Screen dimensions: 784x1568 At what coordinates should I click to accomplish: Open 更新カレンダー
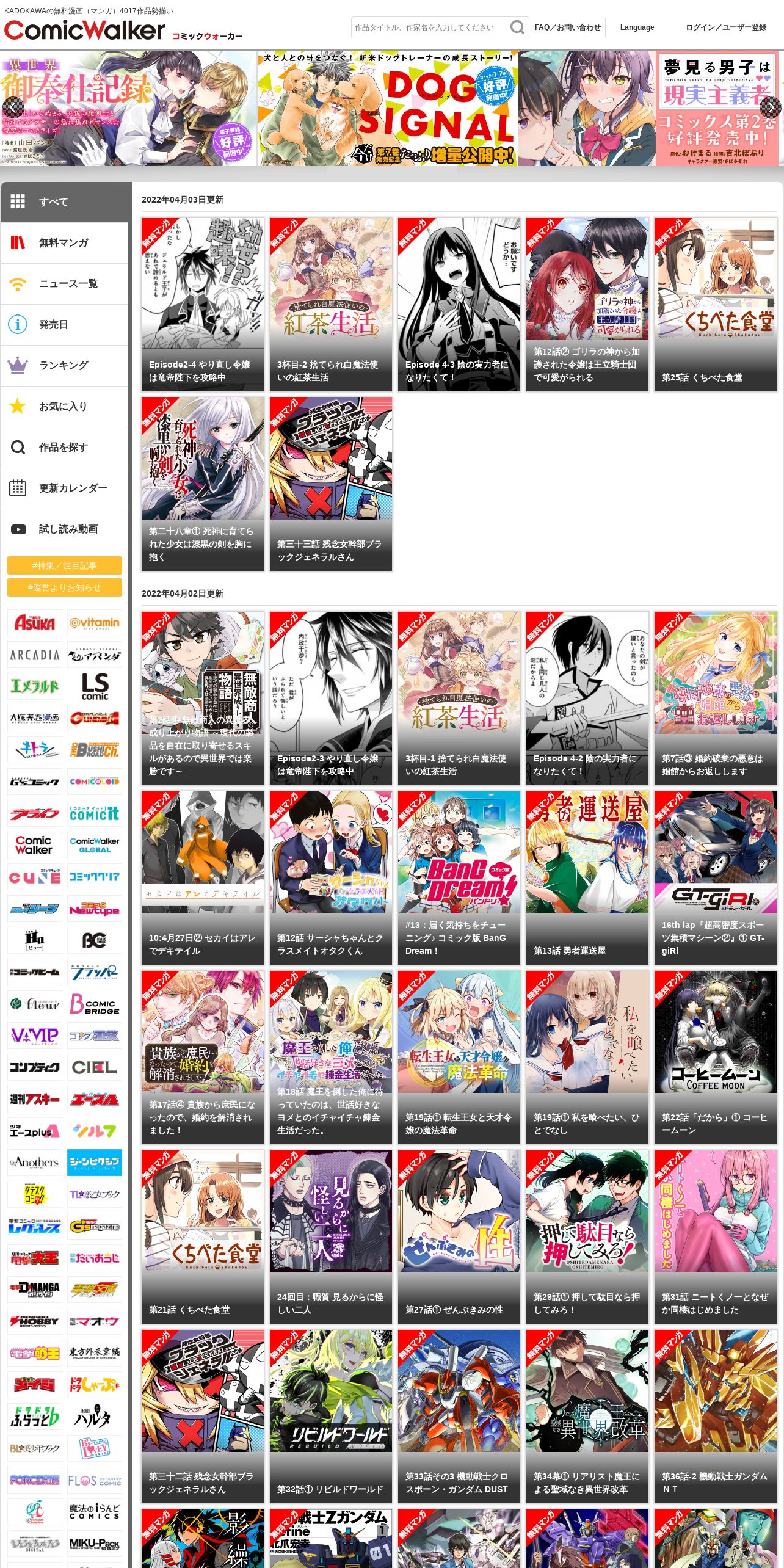tap(65, 488)
